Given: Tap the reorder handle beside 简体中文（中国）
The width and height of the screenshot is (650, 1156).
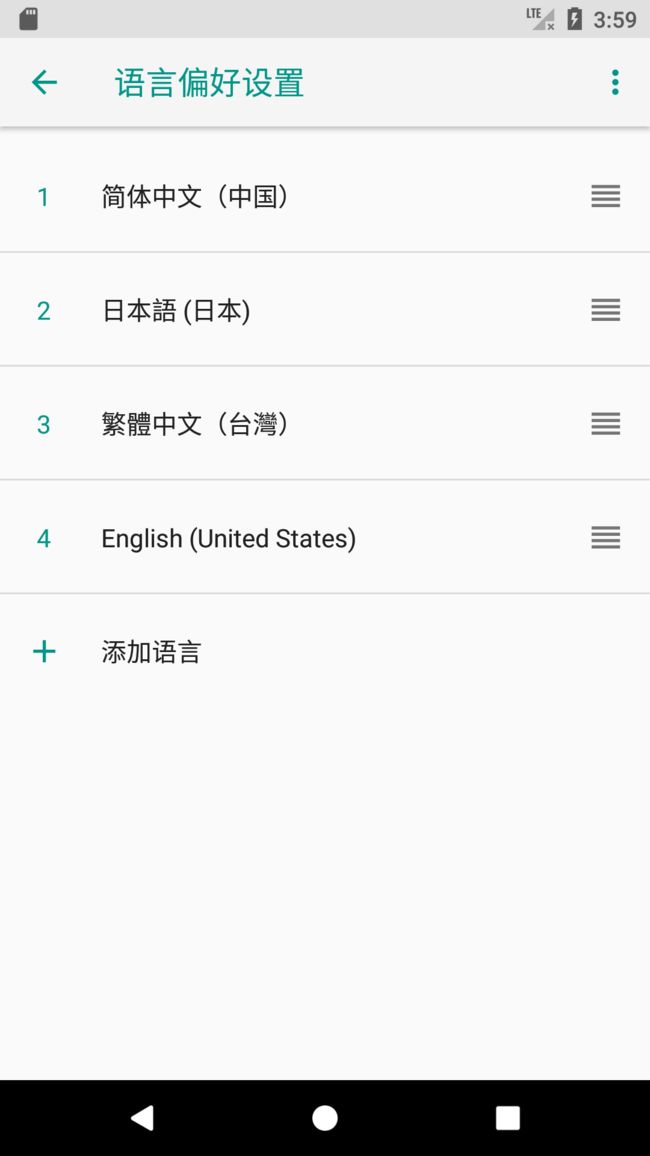Looking at the screenshot, I should (606, 196).
